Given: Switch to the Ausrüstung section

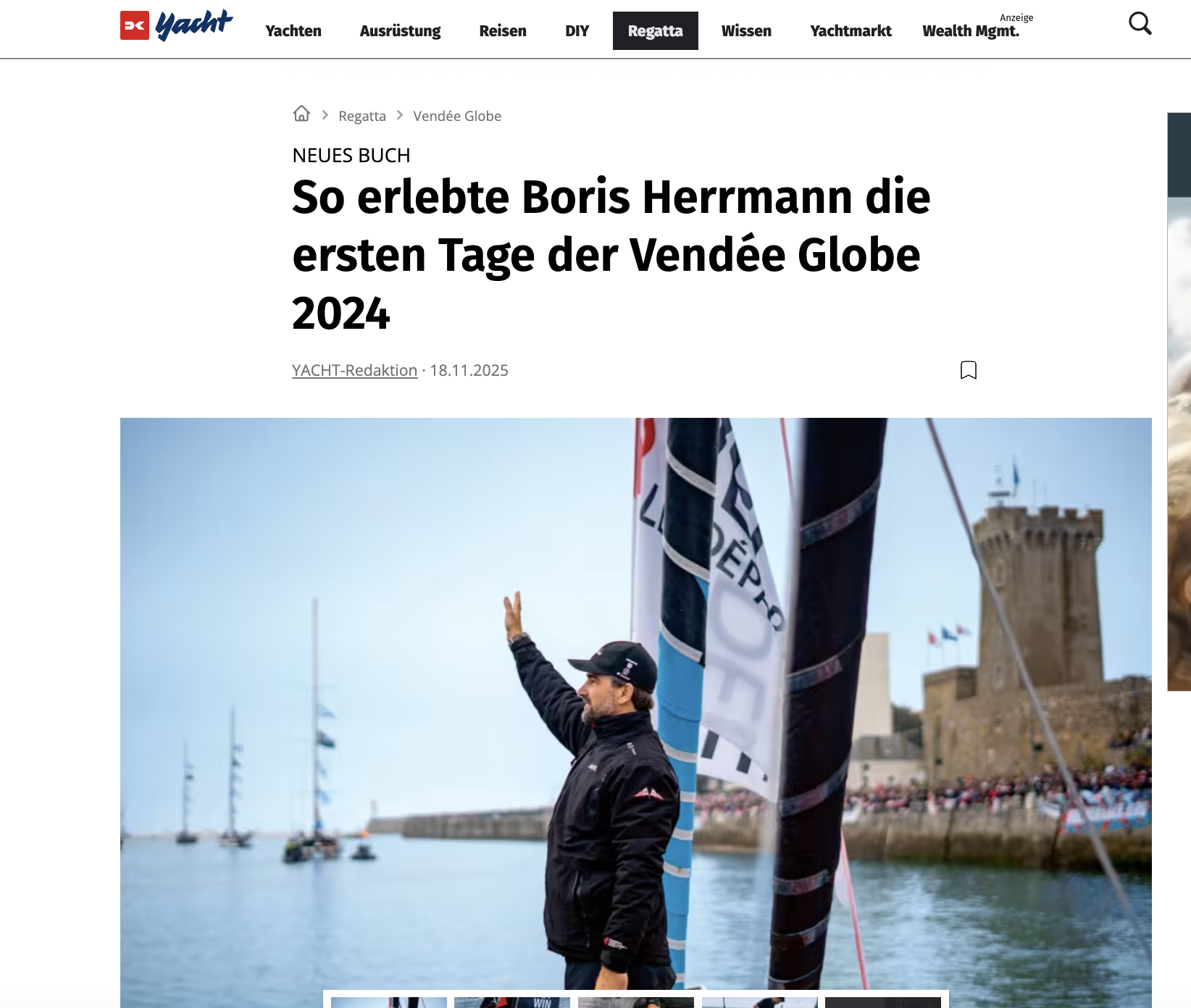Looking at the screenshot, I should (400, 31).
